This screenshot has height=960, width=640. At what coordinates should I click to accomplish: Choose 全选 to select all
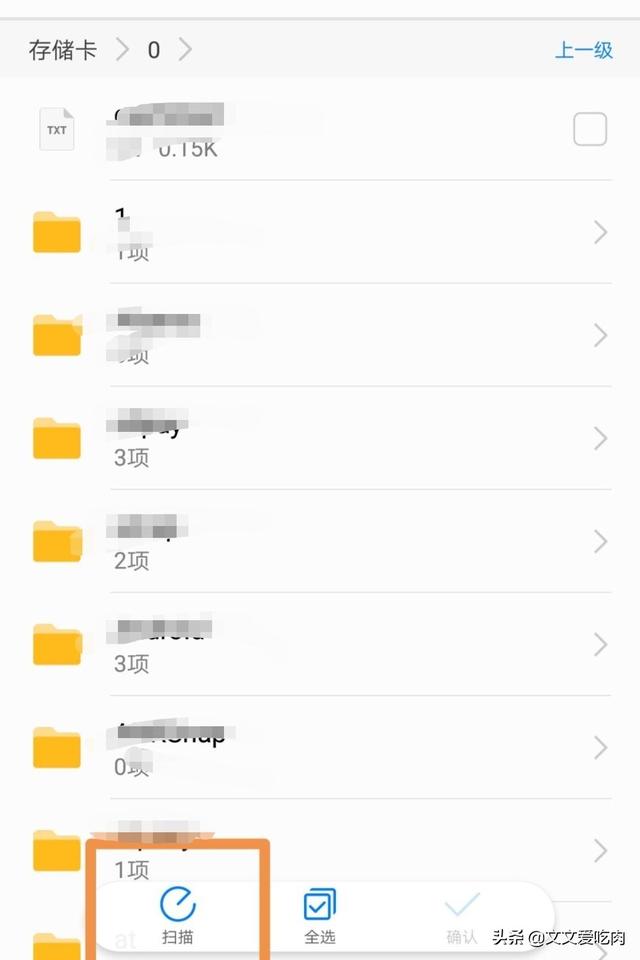319,916
